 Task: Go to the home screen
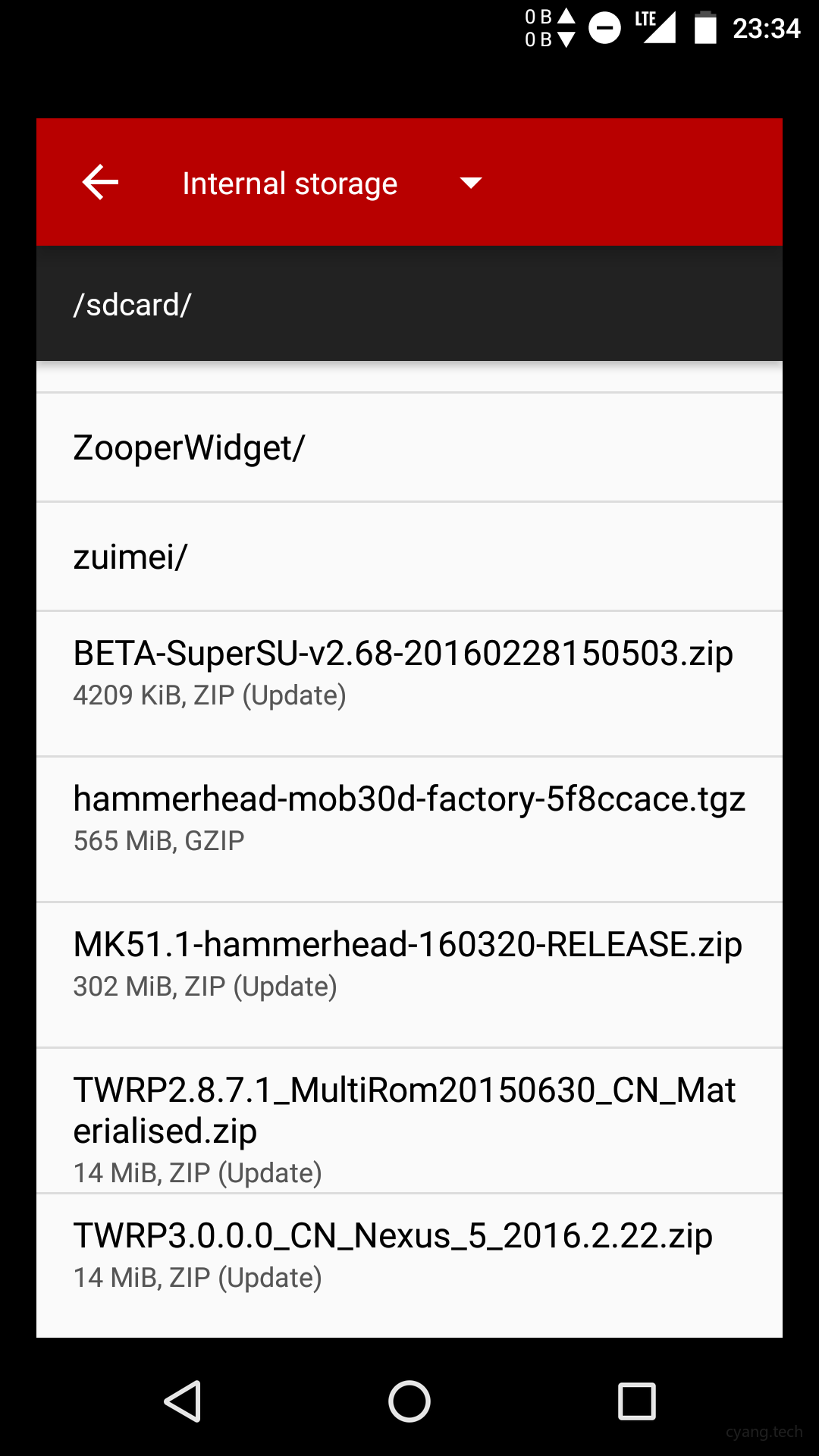[x=409, y=1401]
